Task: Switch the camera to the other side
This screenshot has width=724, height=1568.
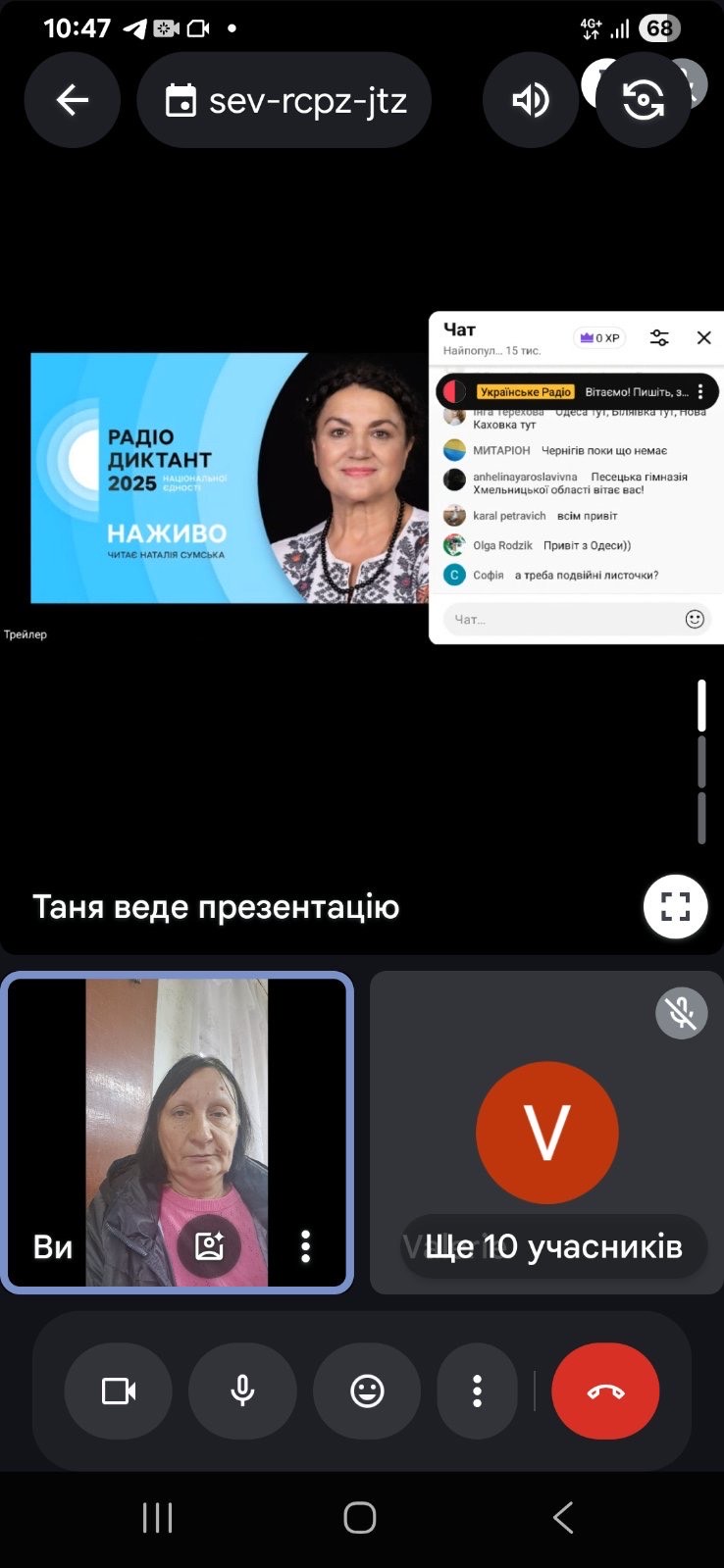Action: (x=644, y=100)
